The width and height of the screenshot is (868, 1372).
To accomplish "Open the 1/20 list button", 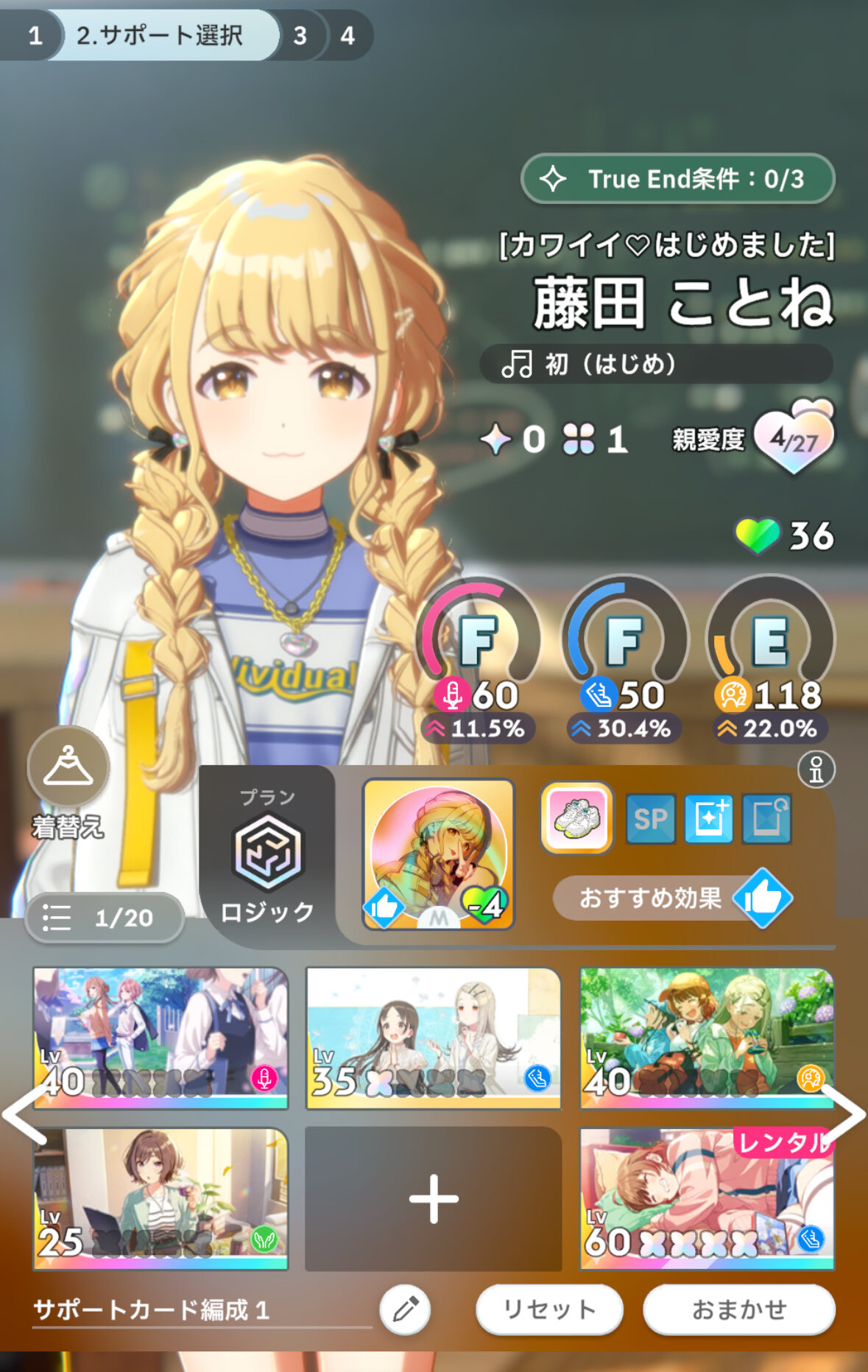I will coord(104,918).
